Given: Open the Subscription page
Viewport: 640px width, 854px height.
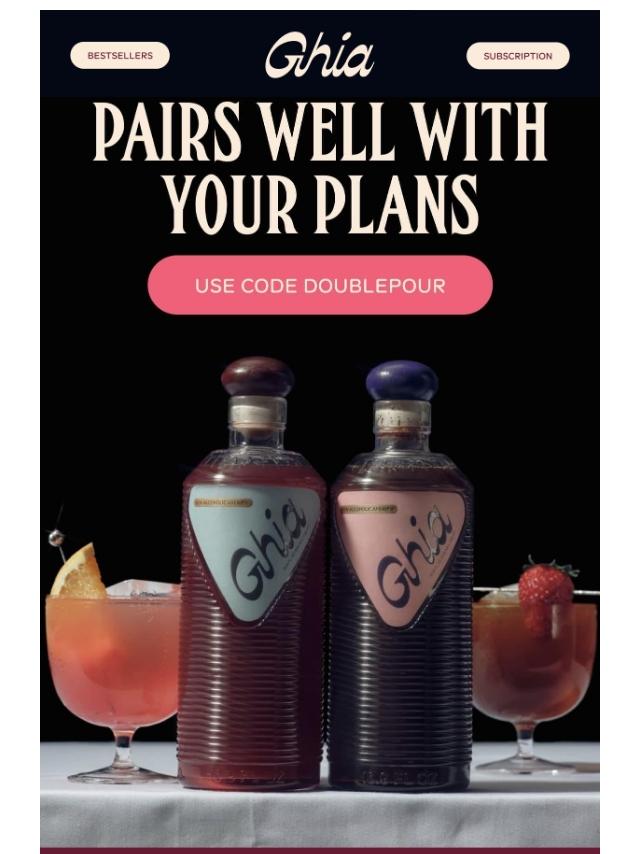Looking at the screenshot, I should click(517, 56).
